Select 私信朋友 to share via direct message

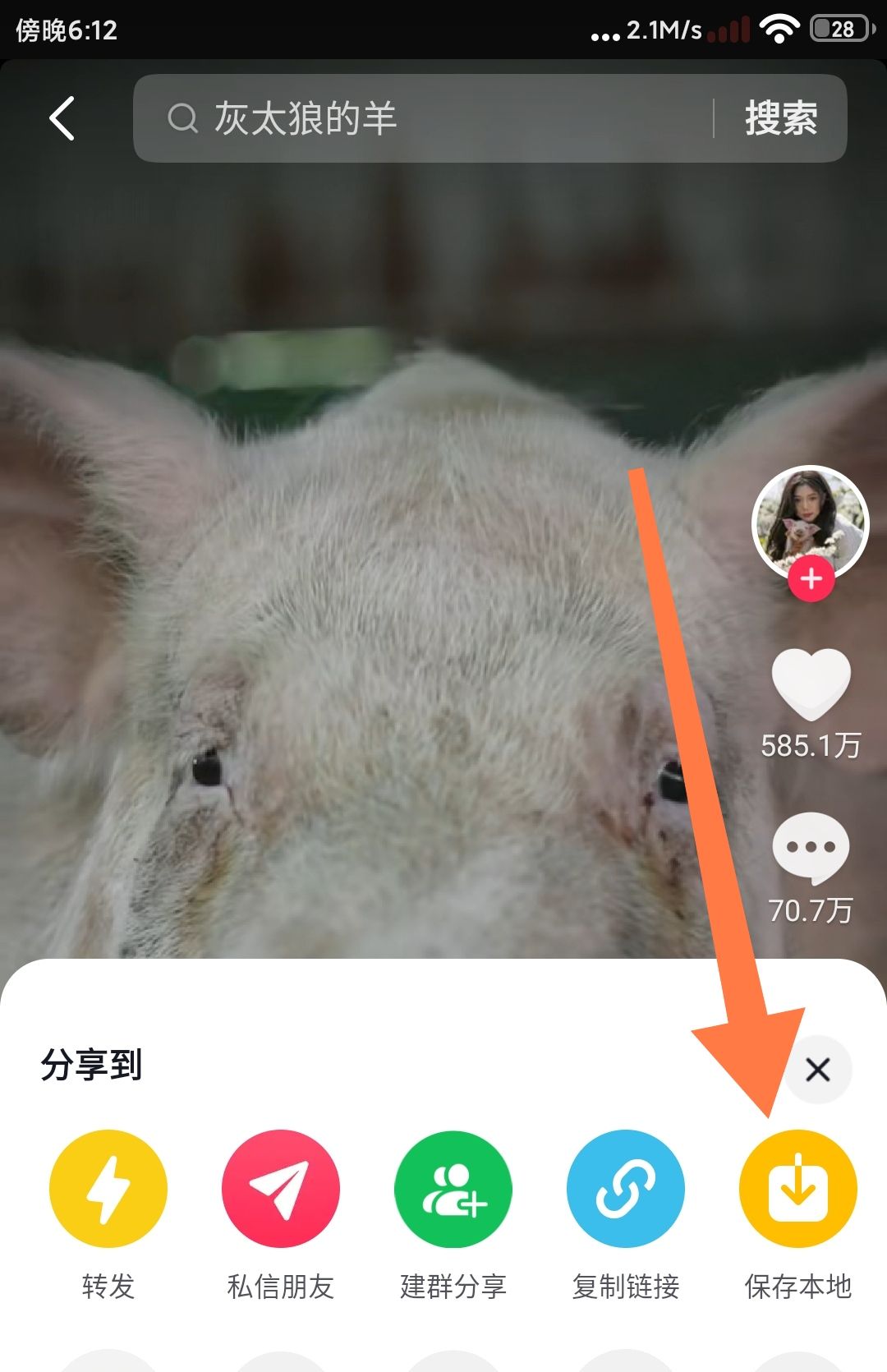(279, 1189)
